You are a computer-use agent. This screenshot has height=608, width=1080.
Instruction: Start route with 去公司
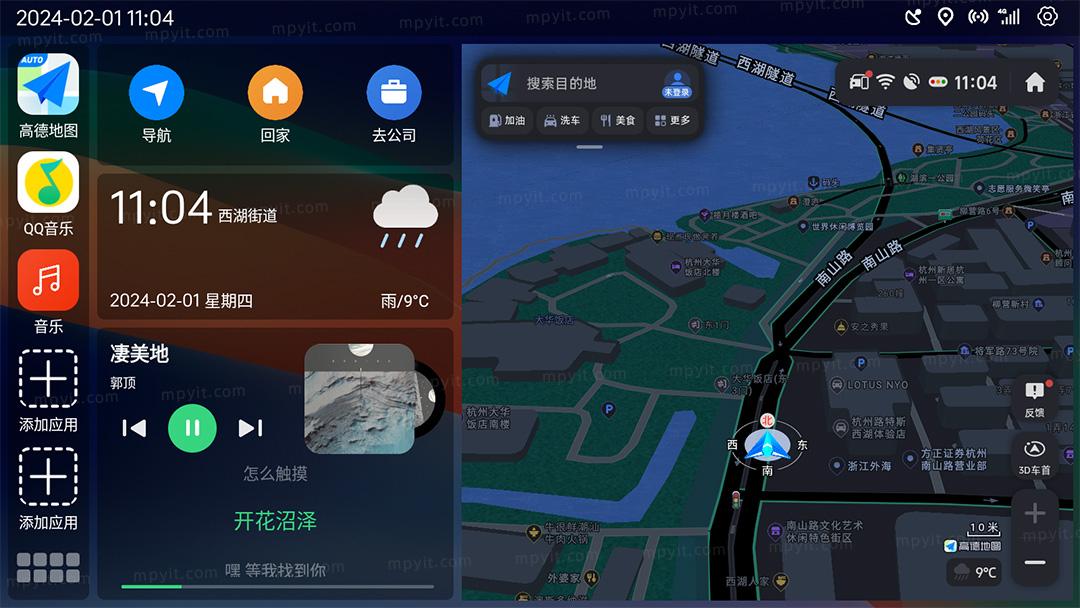click(x=394, y=93)
